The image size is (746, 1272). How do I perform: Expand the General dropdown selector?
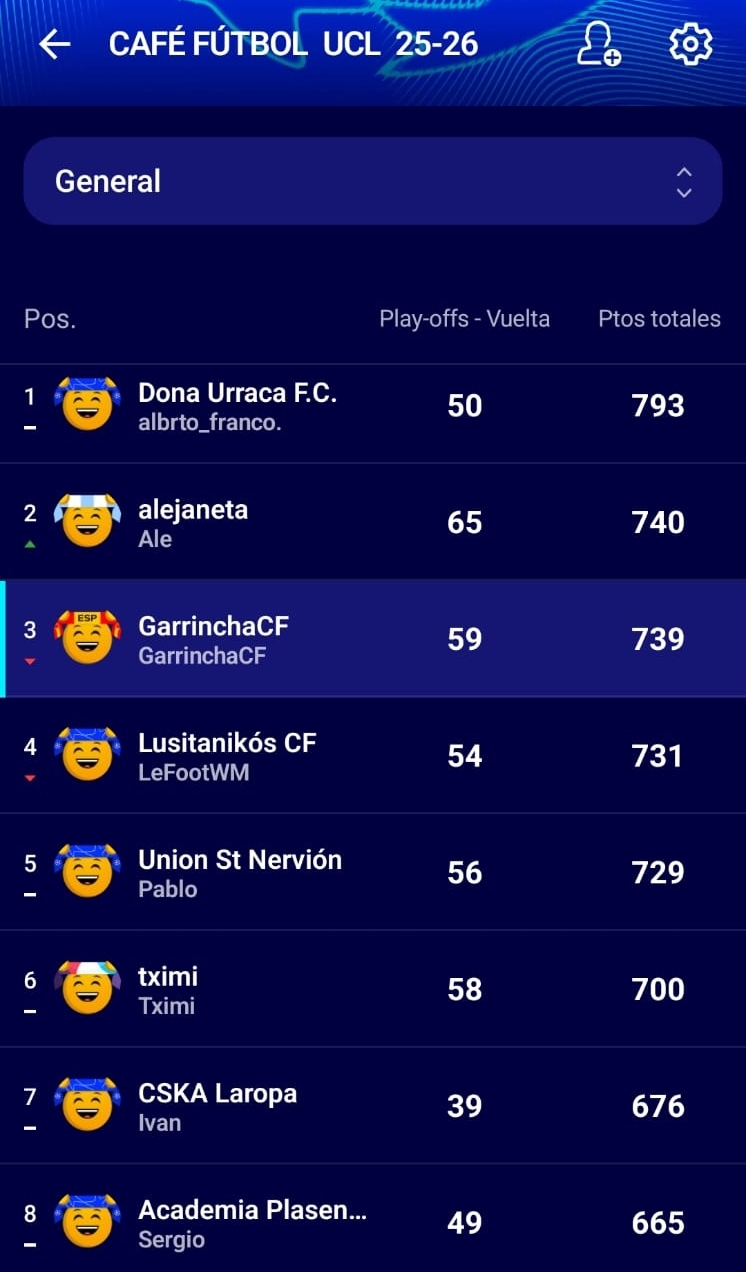tap(372, 181)
